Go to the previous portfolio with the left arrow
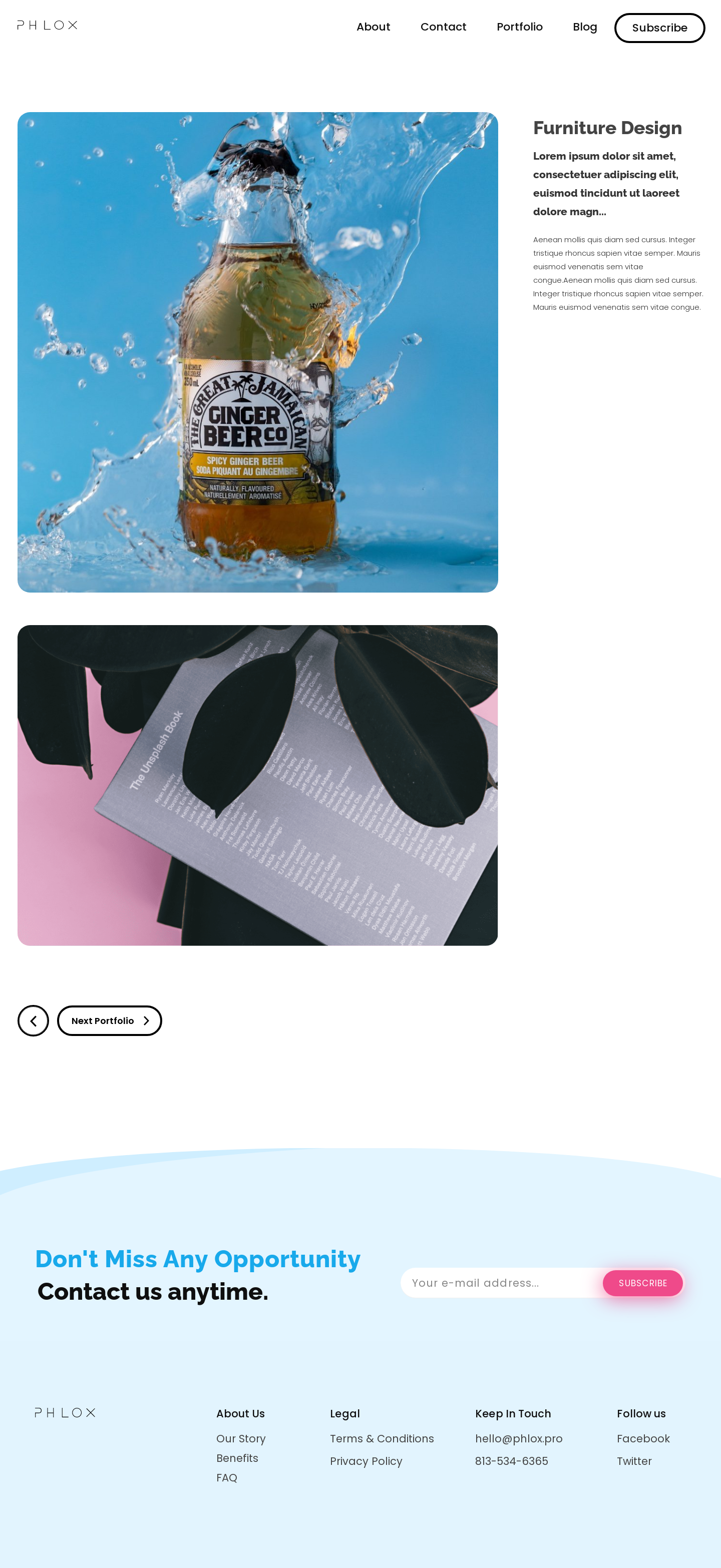Viewport: 721px width, 1568px height. click(x=33, y=1021)
